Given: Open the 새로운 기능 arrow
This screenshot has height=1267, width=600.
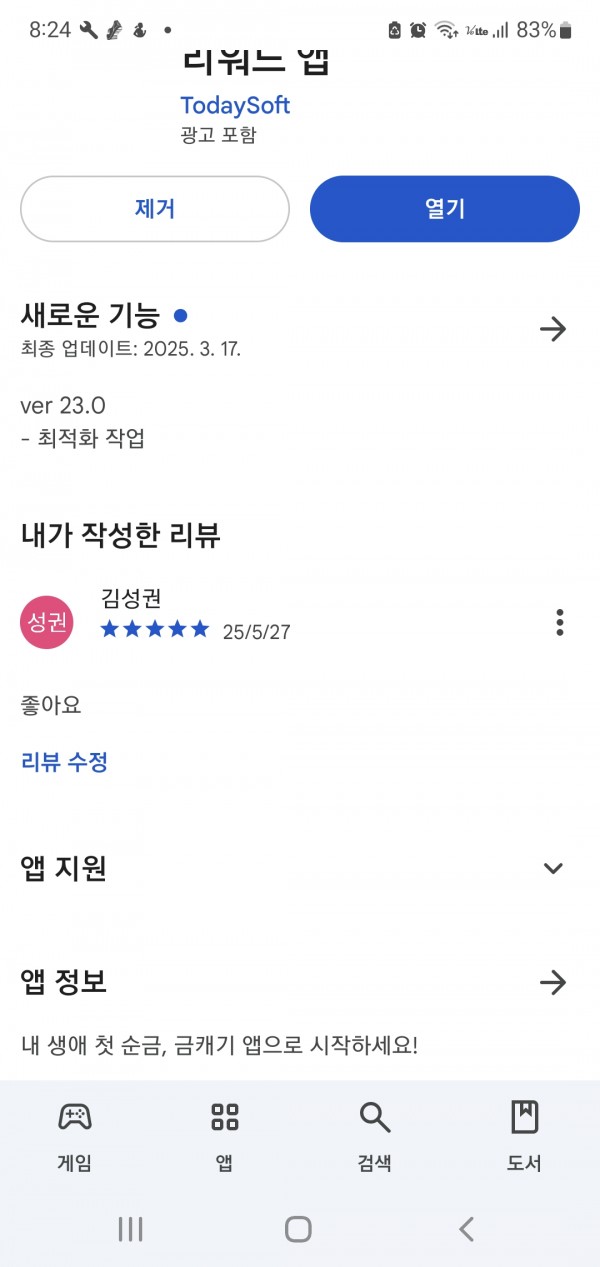Looking at the screenshot, I should point(553,329).
